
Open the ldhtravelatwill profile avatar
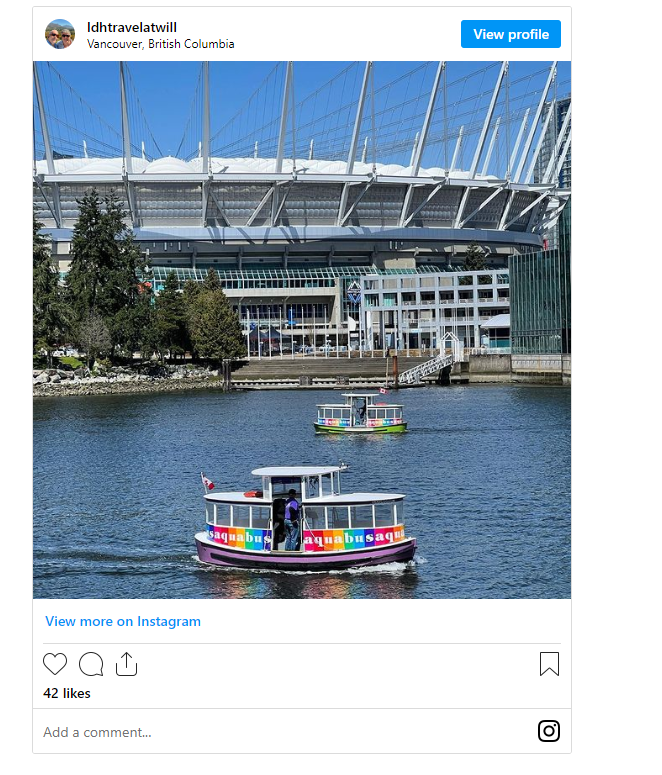pyautogui.click(x=60, y=34)
